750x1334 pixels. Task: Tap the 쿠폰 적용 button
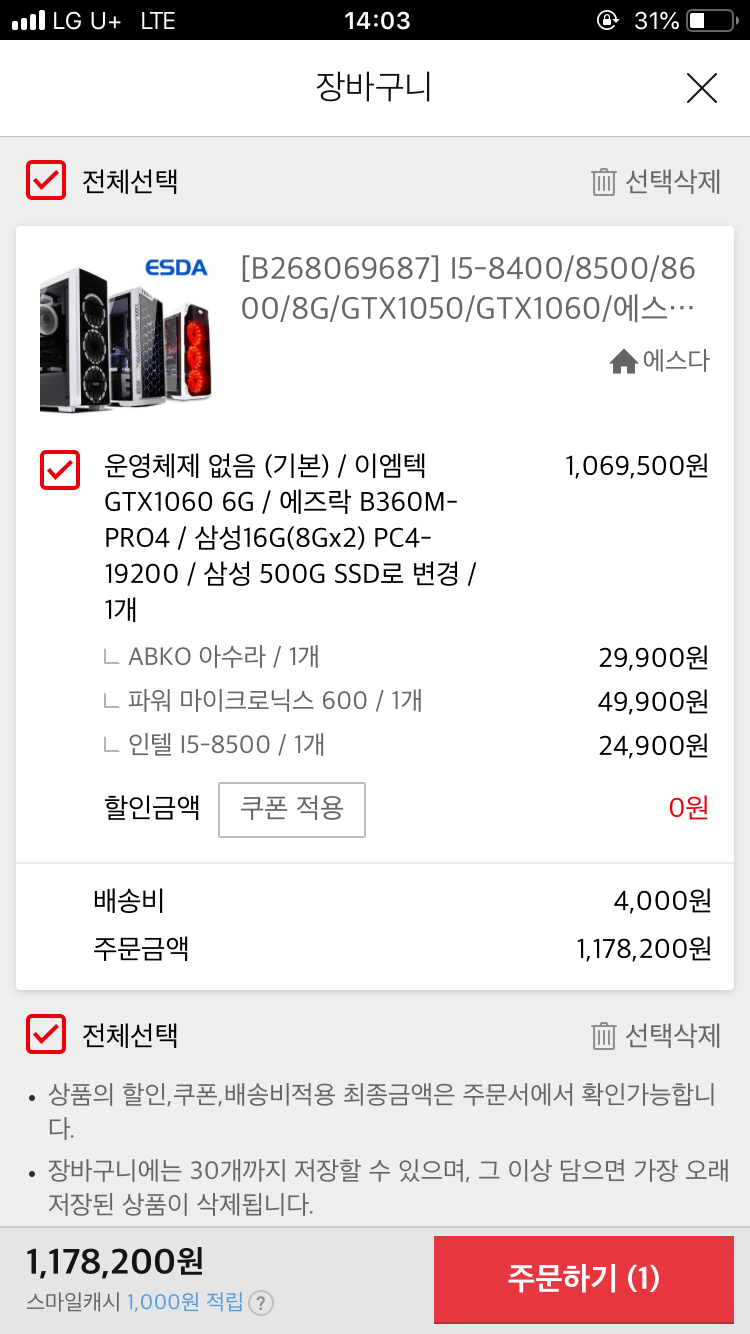292,809
